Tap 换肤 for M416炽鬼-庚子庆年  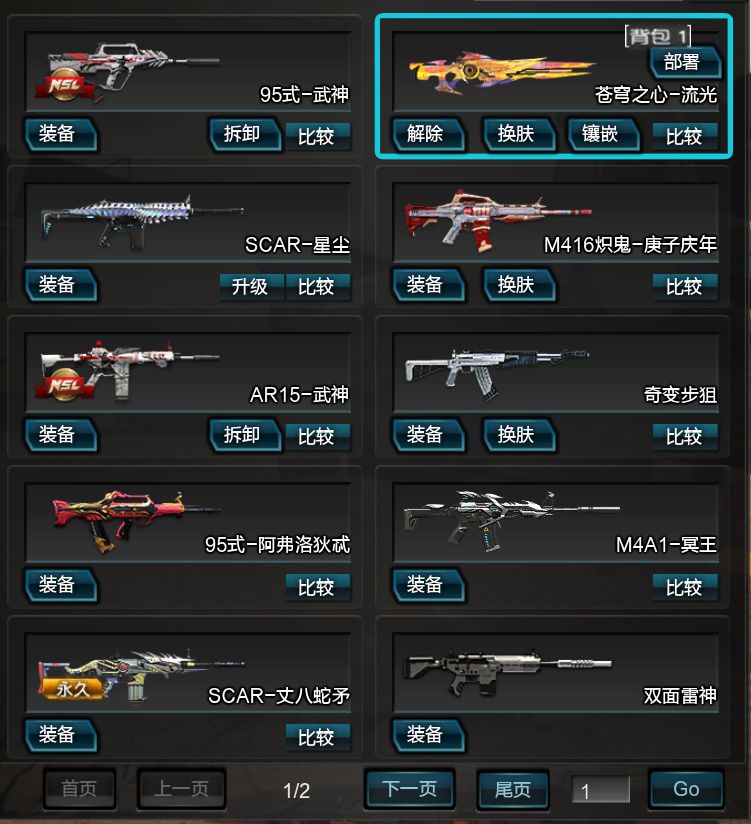(516, 285)
